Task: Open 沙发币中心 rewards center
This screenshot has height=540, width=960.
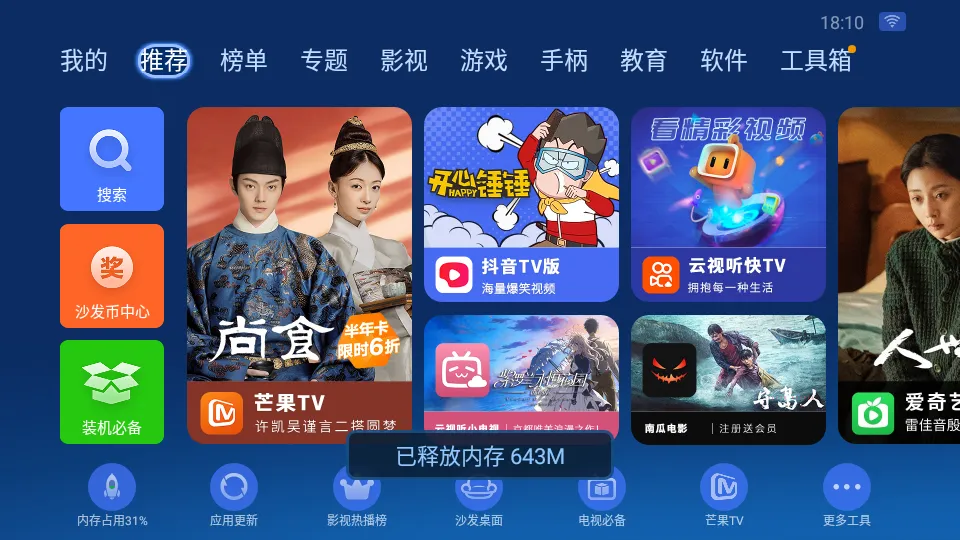Action: click(112, 275)
